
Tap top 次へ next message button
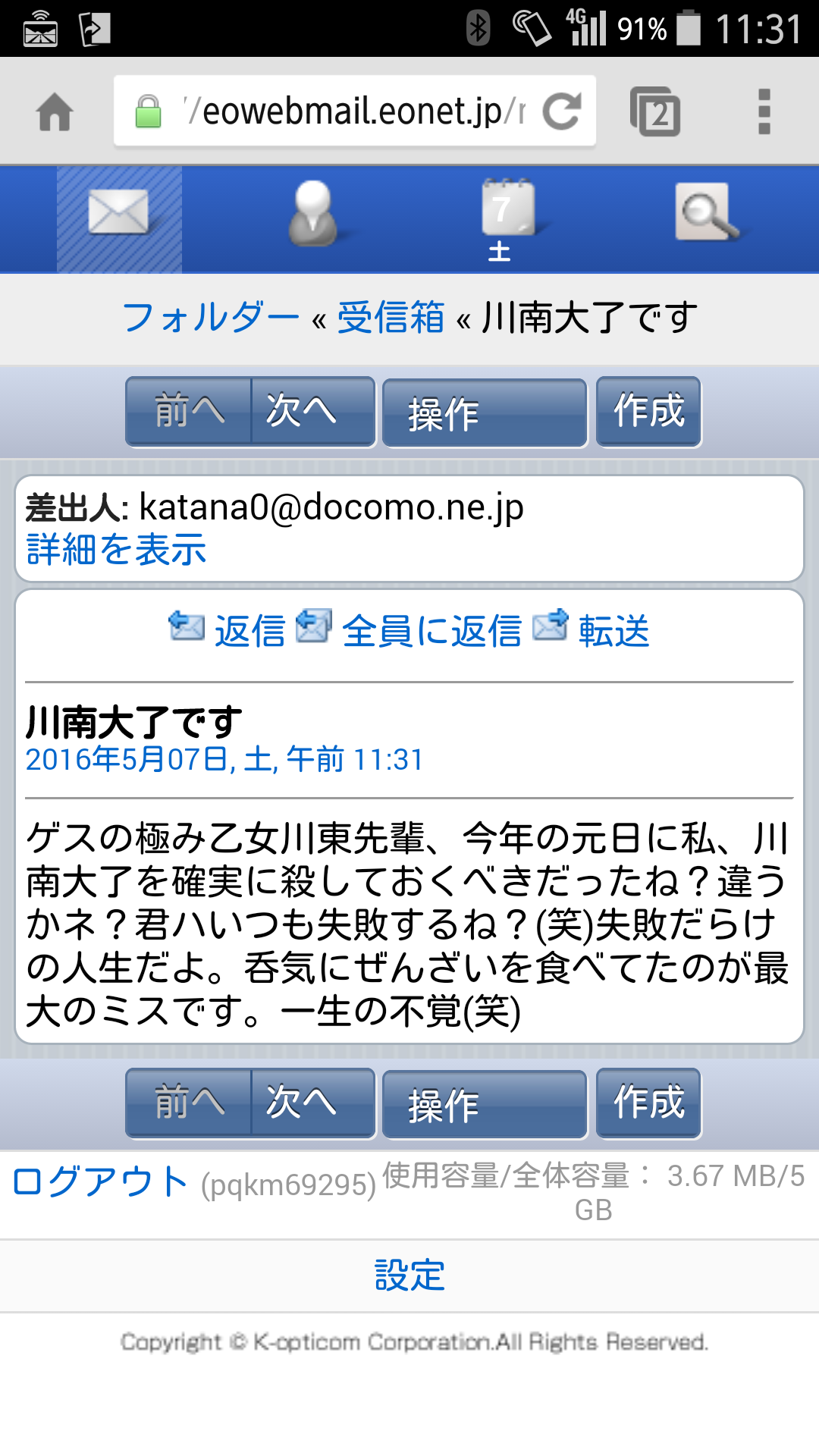(312, 411)
